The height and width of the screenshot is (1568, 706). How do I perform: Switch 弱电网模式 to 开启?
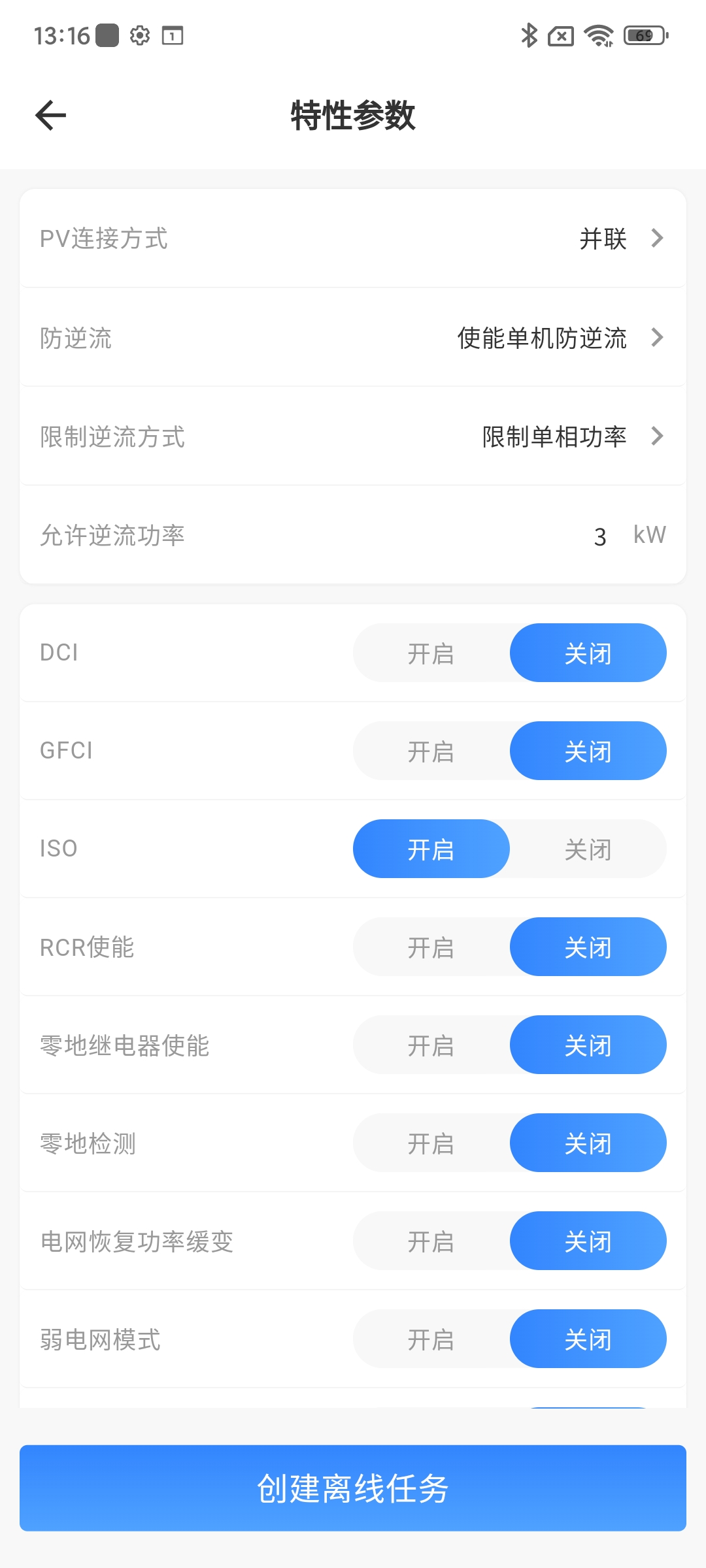point(431,1339)
